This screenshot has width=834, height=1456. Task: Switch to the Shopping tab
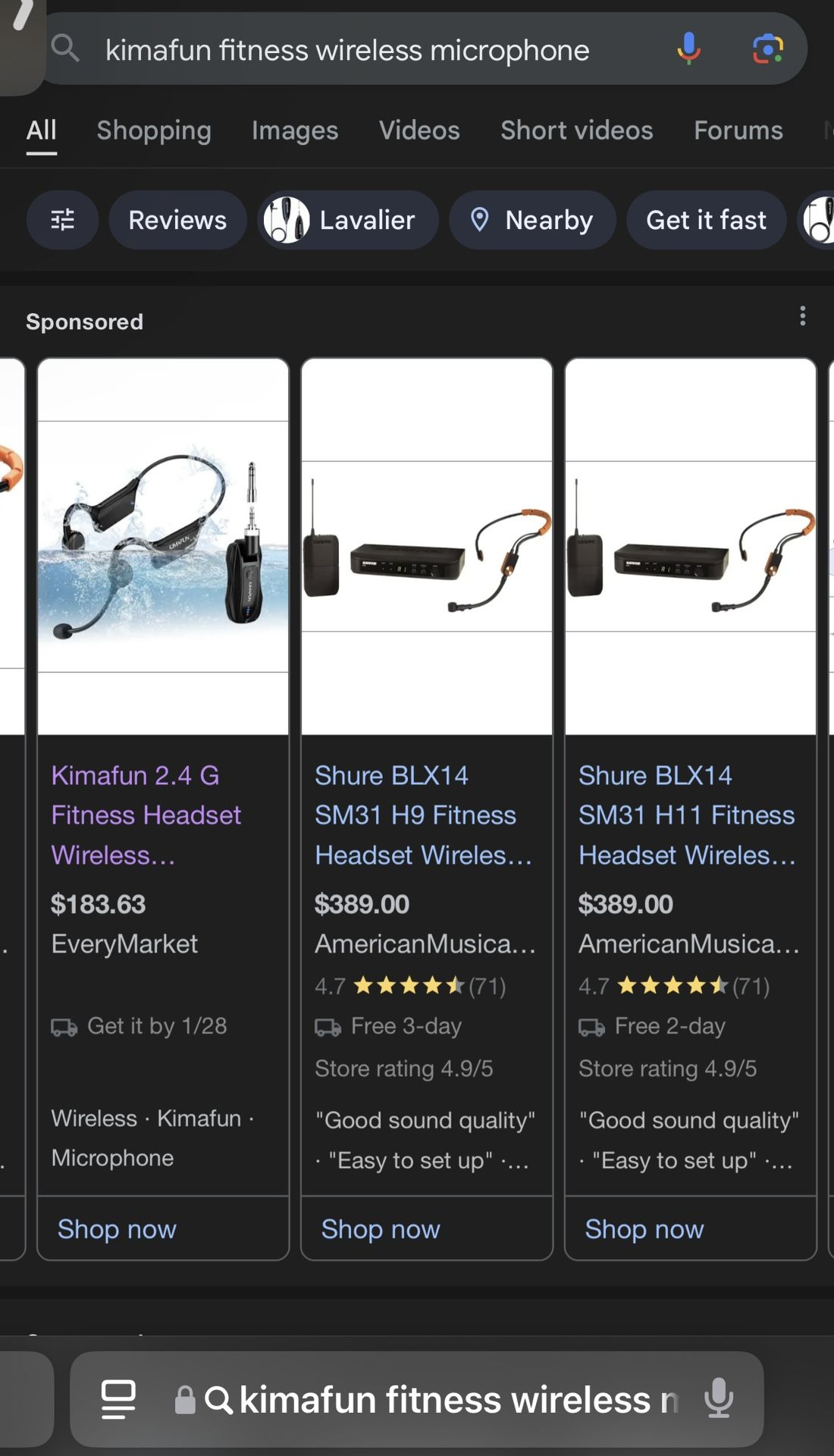click(x=154, y=130)
